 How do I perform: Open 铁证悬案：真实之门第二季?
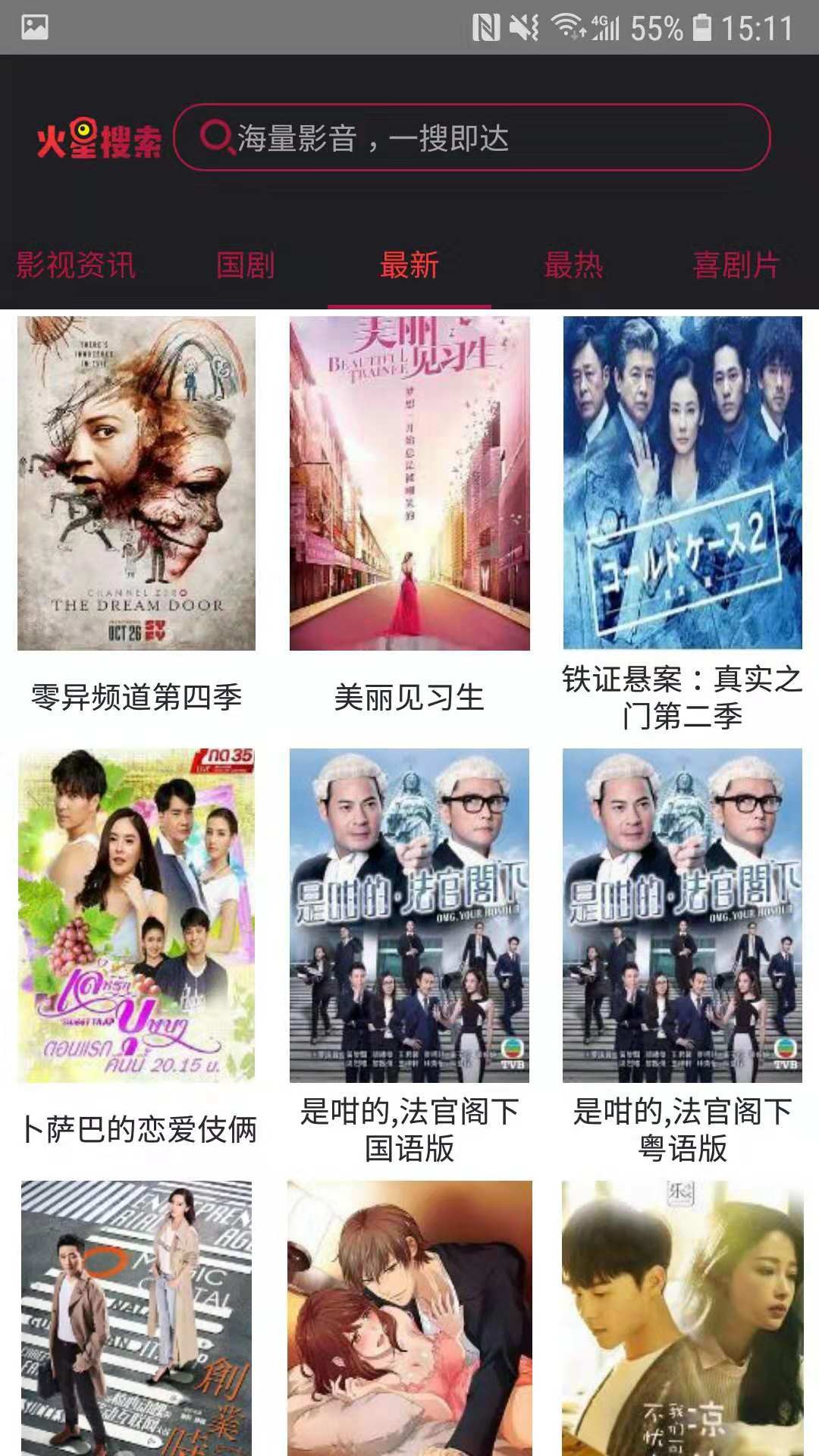point(681,485)
